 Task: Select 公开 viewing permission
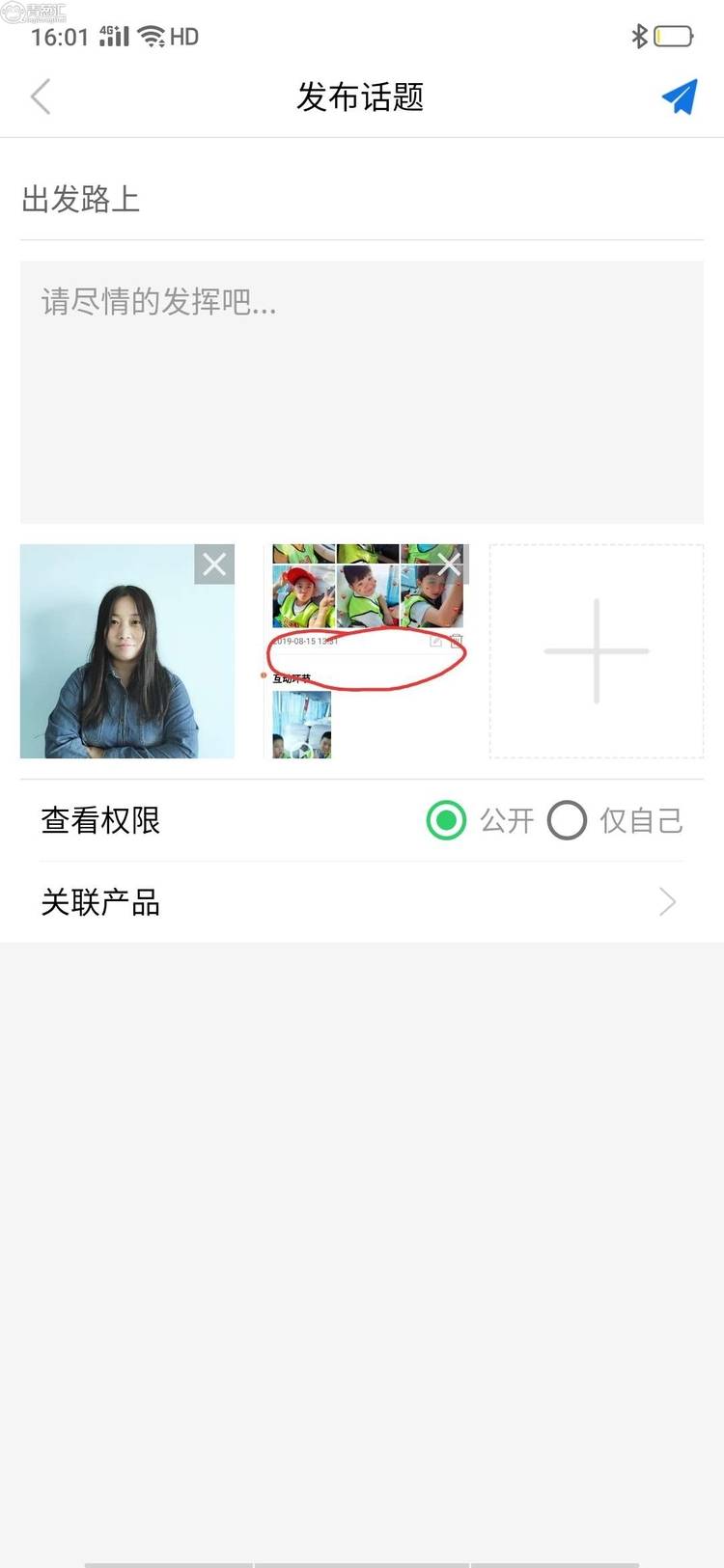click(x=447, y=821)
